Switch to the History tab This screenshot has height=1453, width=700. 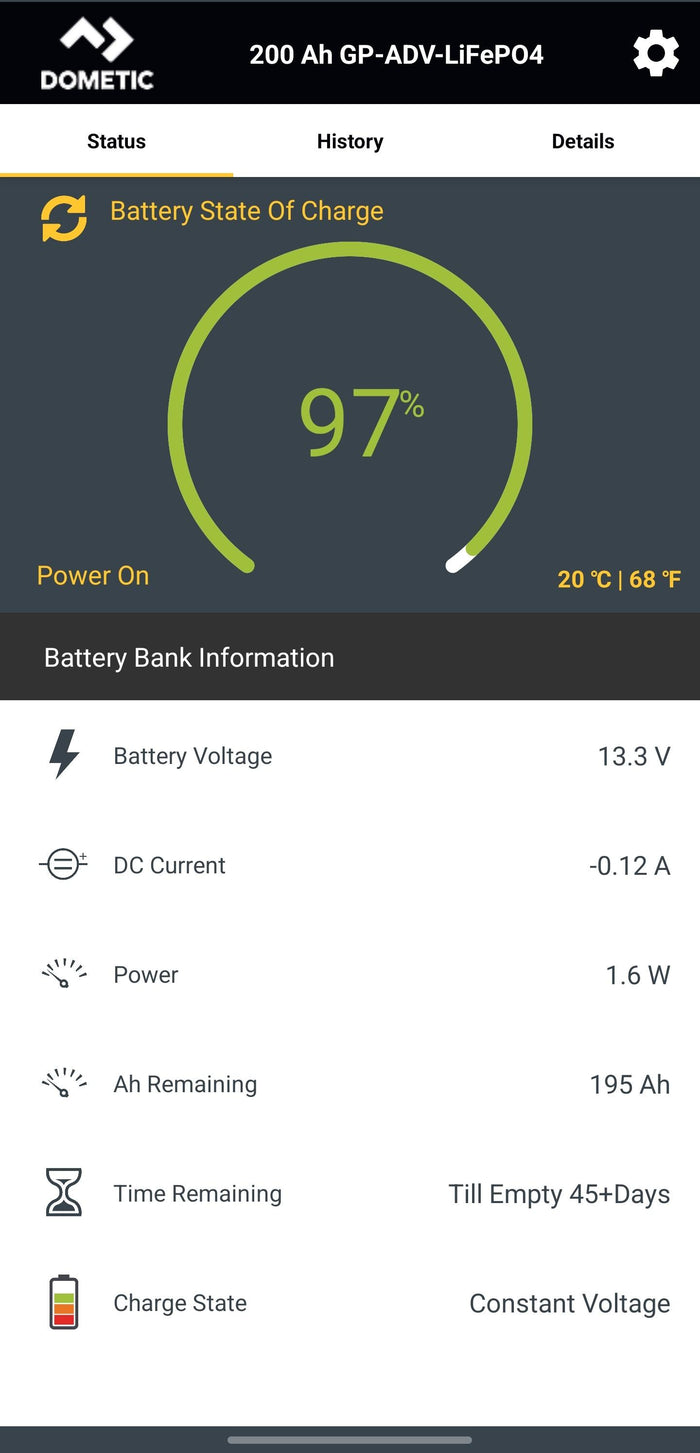pos(350,141)
